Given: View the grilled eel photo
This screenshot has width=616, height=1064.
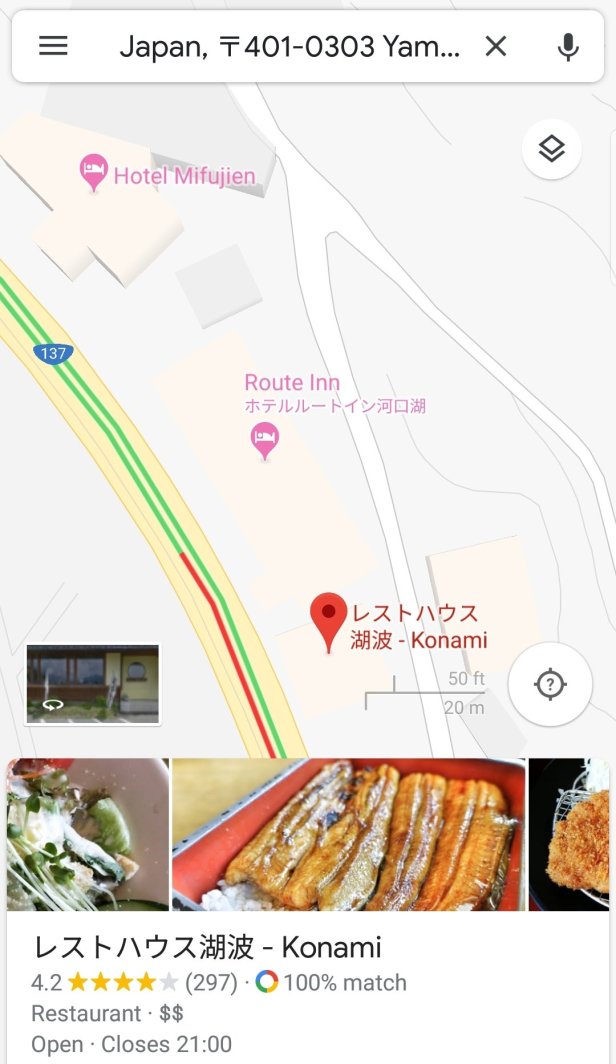Looking at the screenshot, I should [x=348, y=835].
